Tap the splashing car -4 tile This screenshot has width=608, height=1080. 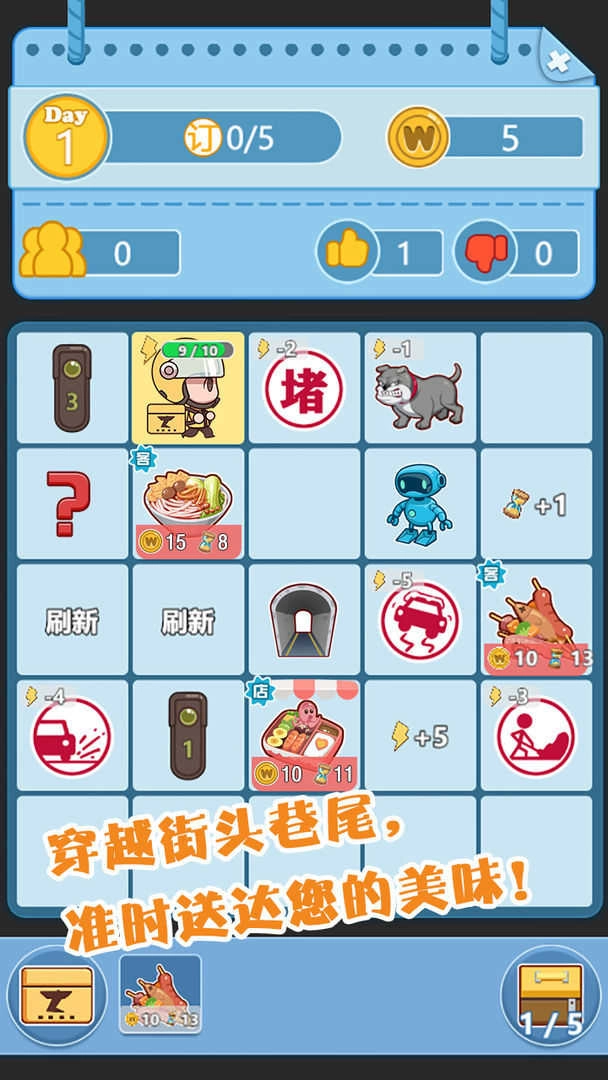coord(72,736)
